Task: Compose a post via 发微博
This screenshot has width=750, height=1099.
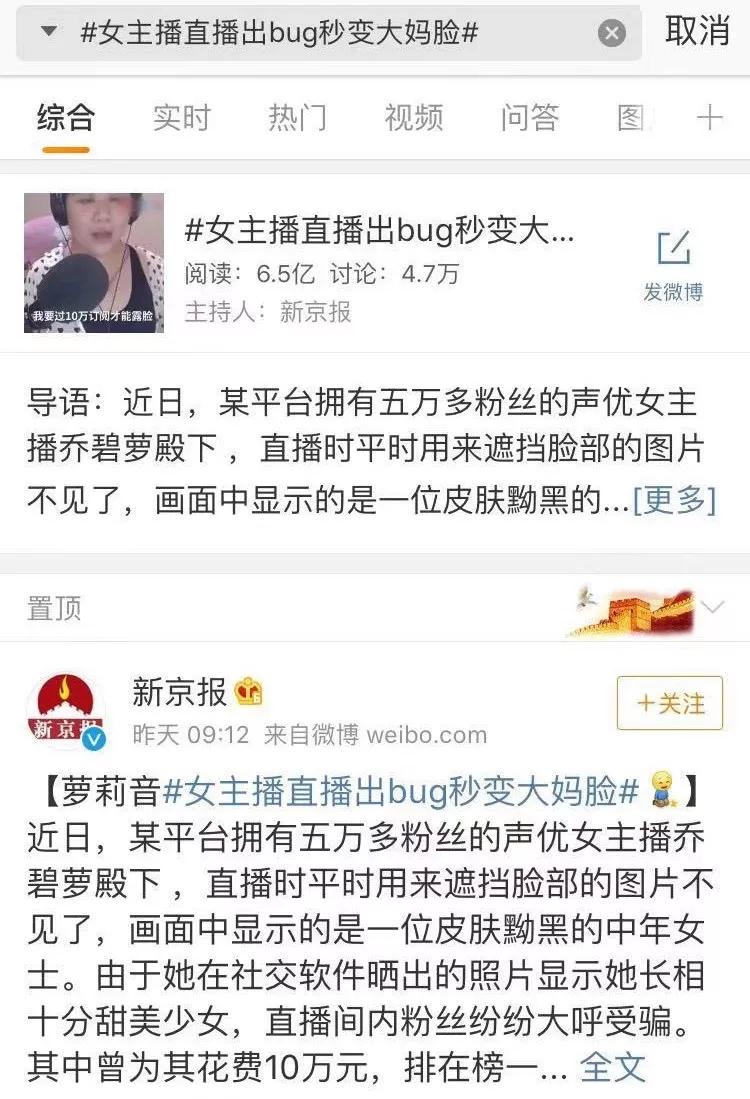Action: [673, 265]
